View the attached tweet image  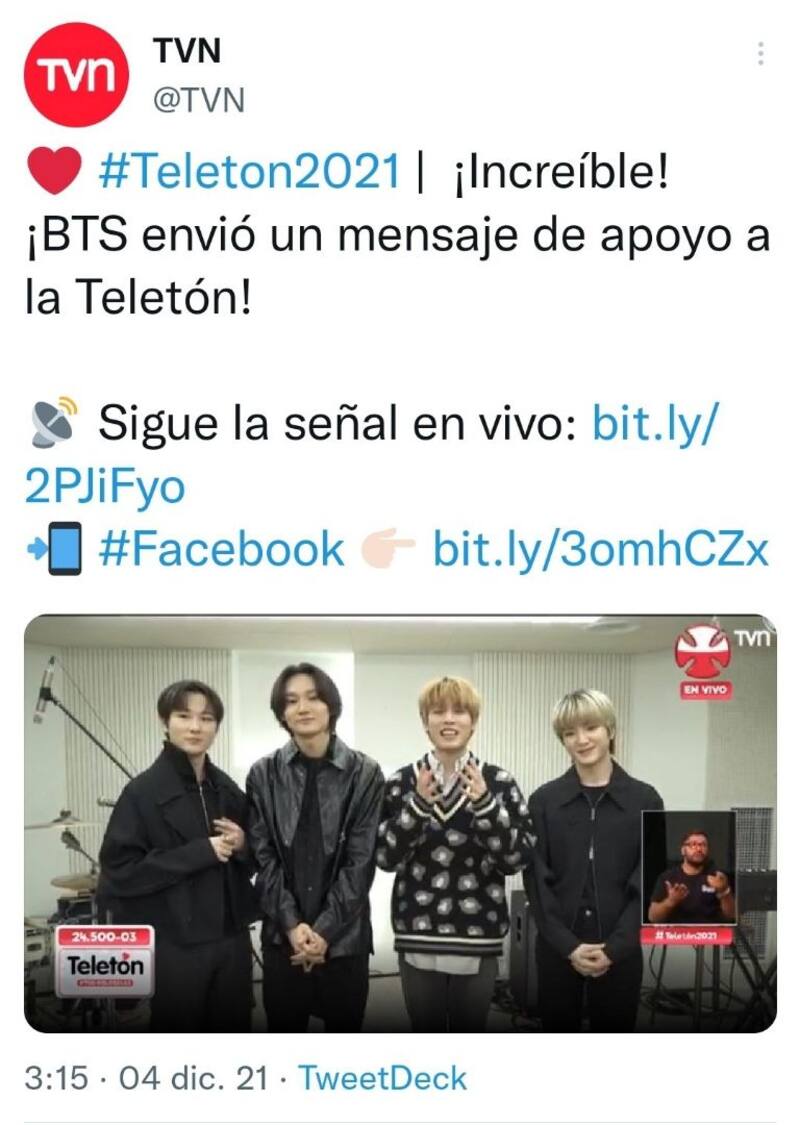(400, 823)
